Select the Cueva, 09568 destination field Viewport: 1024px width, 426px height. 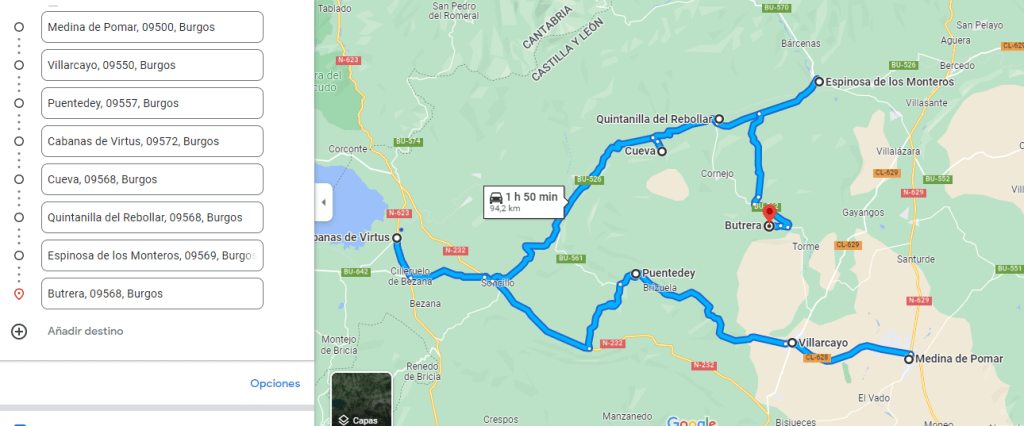152,179
